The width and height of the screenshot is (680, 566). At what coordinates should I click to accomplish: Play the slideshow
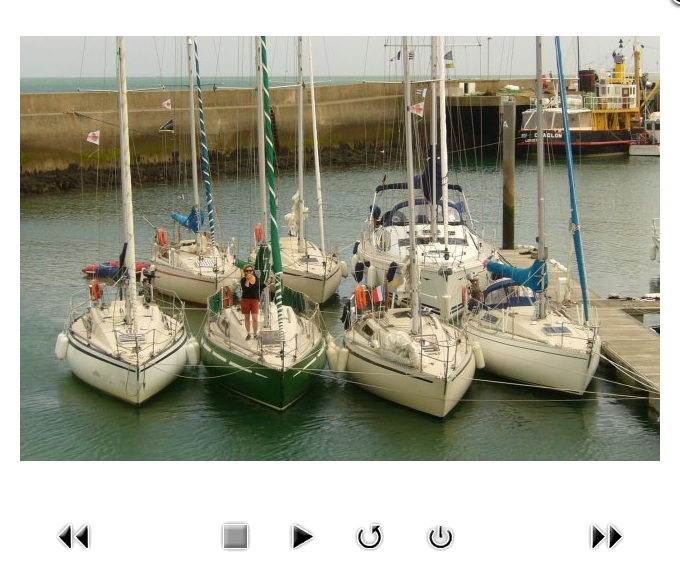(x=302, y=537)
